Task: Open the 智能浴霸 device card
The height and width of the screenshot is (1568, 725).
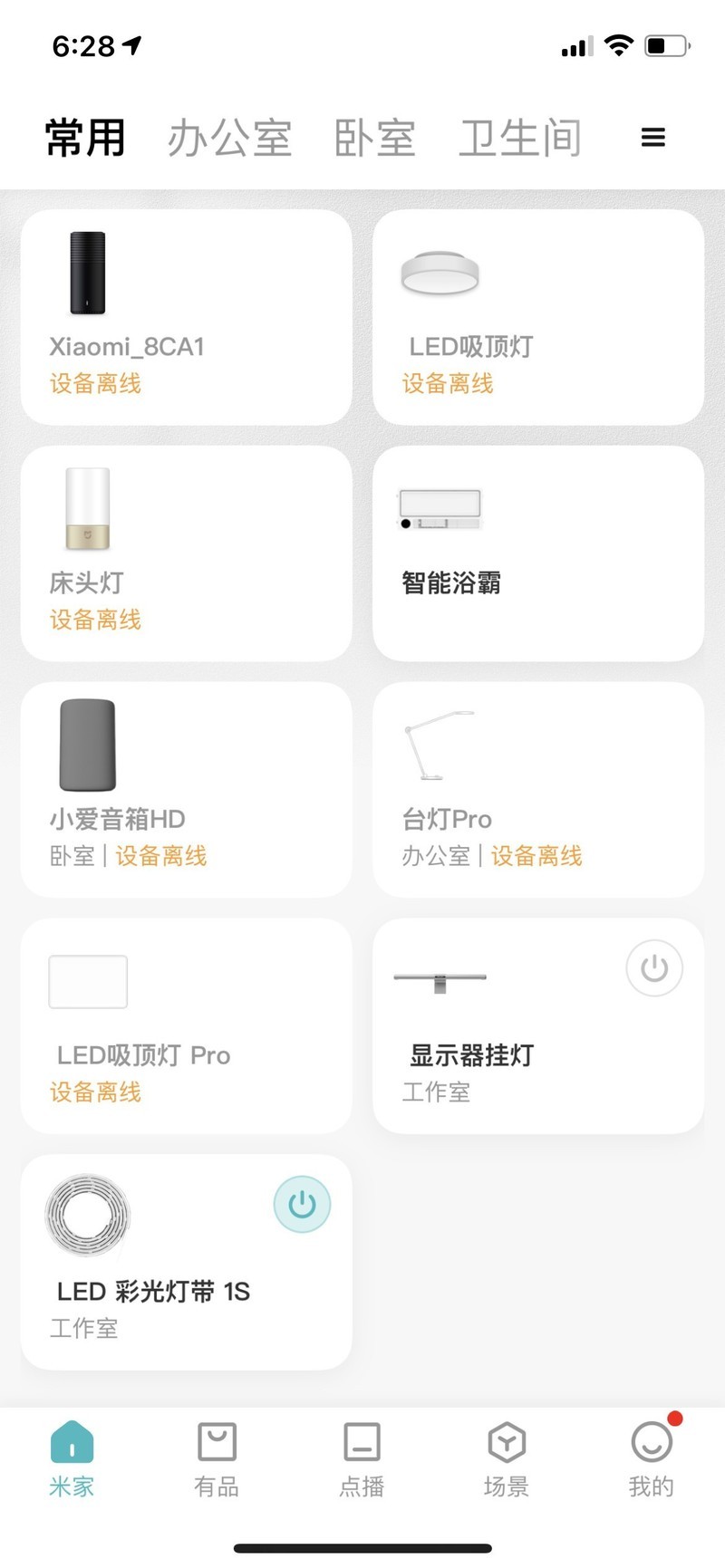Action: [x=537, y=554]
